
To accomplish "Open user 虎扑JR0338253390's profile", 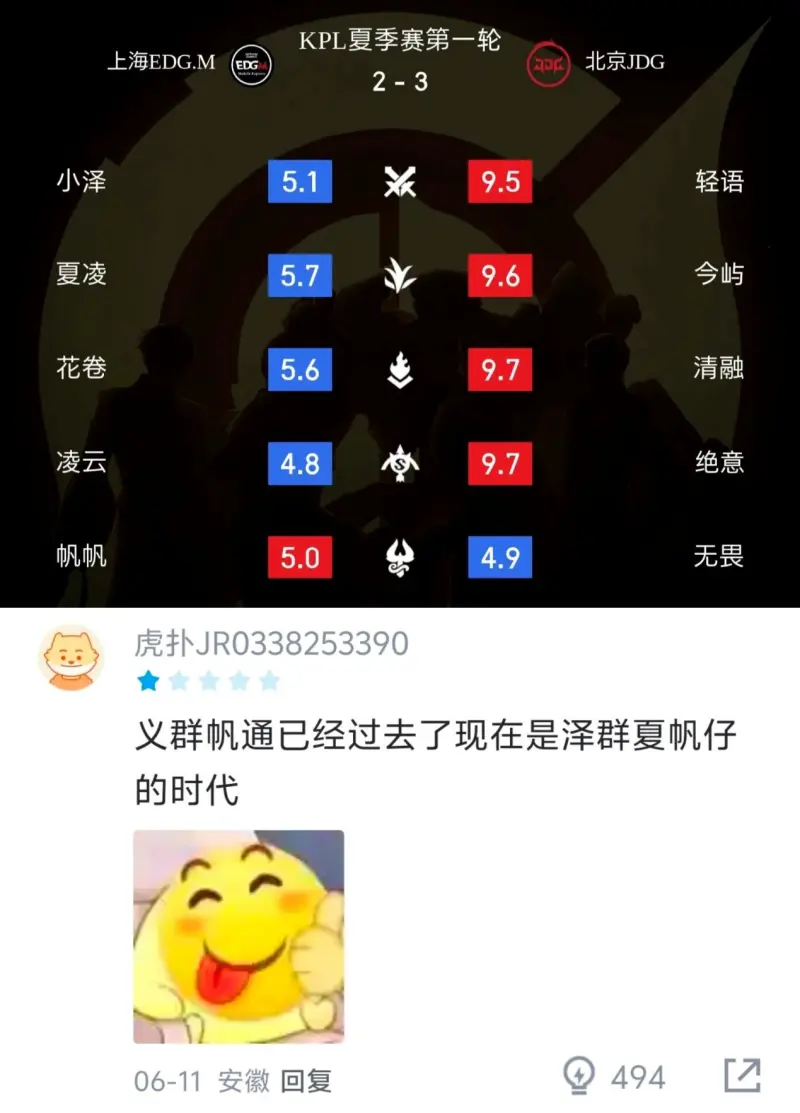I will [271, 644].
